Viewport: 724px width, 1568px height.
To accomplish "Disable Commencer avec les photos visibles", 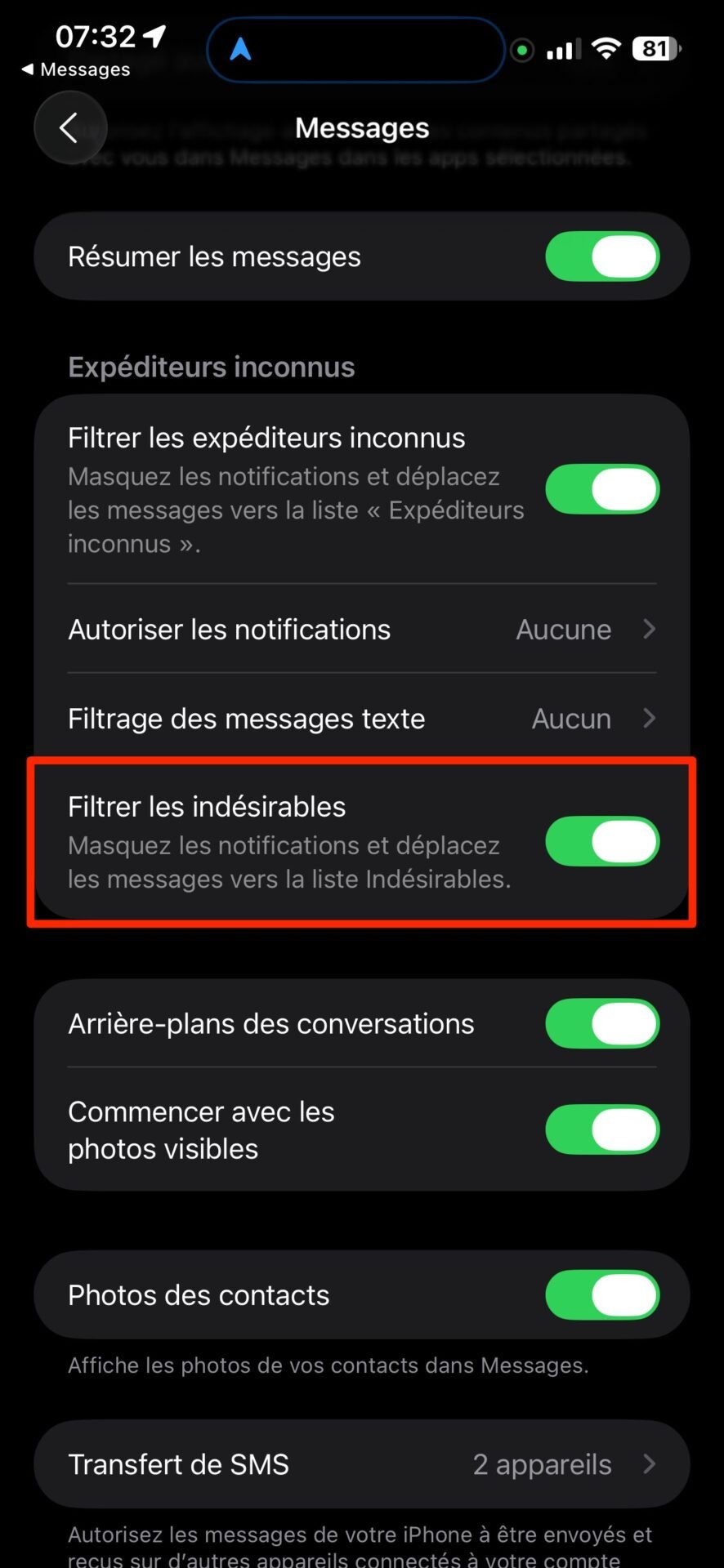I will click(602, 1129).
